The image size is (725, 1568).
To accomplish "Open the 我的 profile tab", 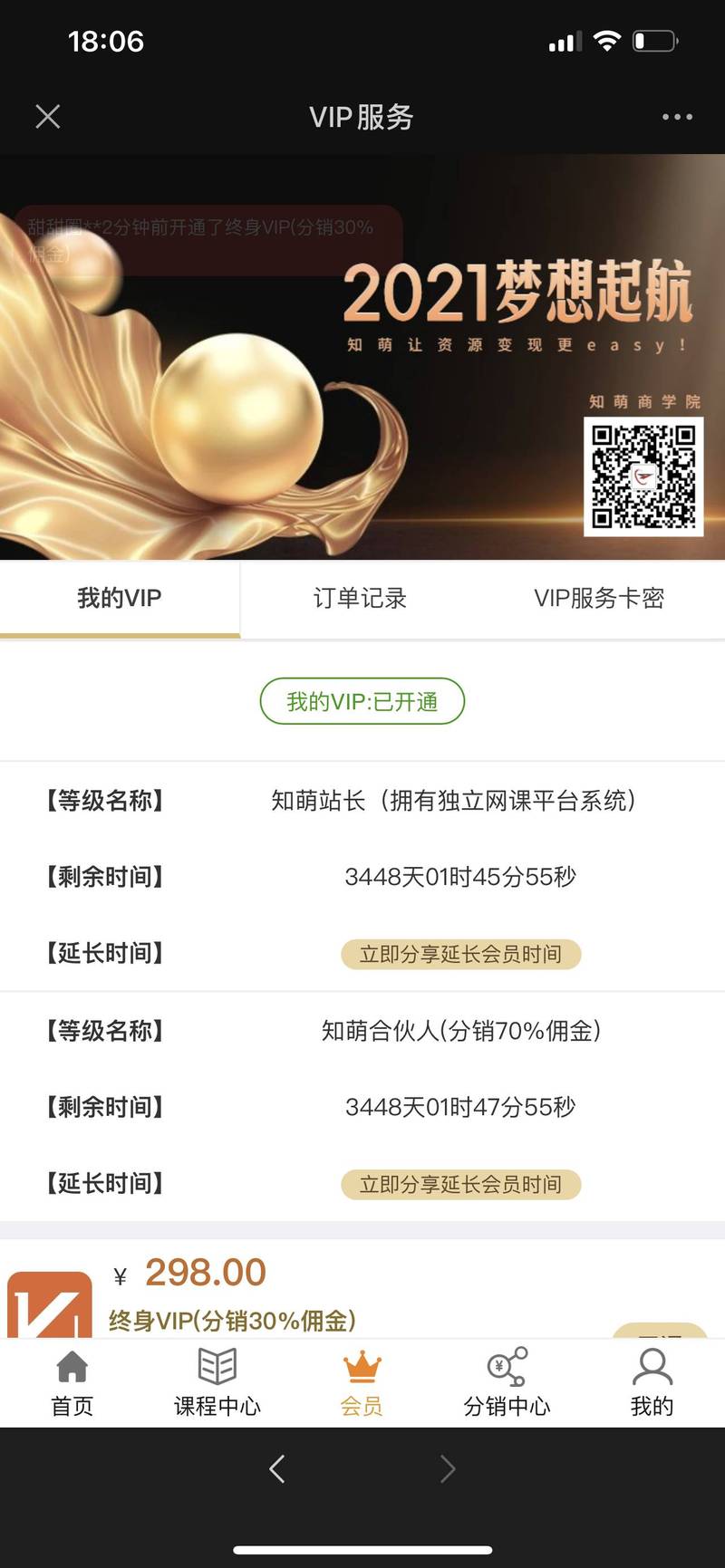I will click(652, 1383).
